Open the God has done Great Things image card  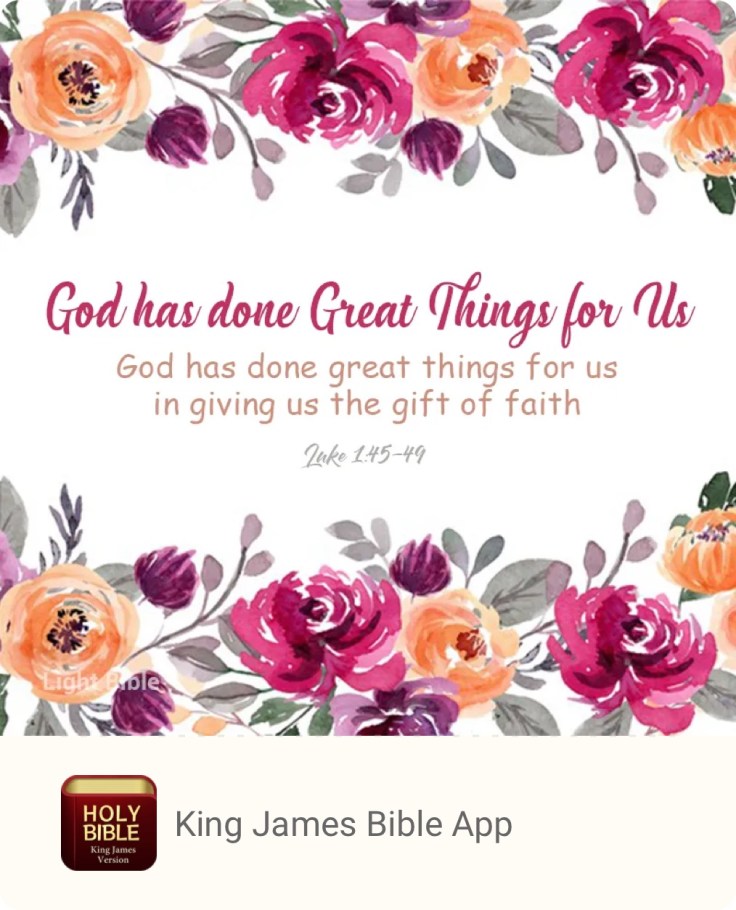tap(368, 368)
